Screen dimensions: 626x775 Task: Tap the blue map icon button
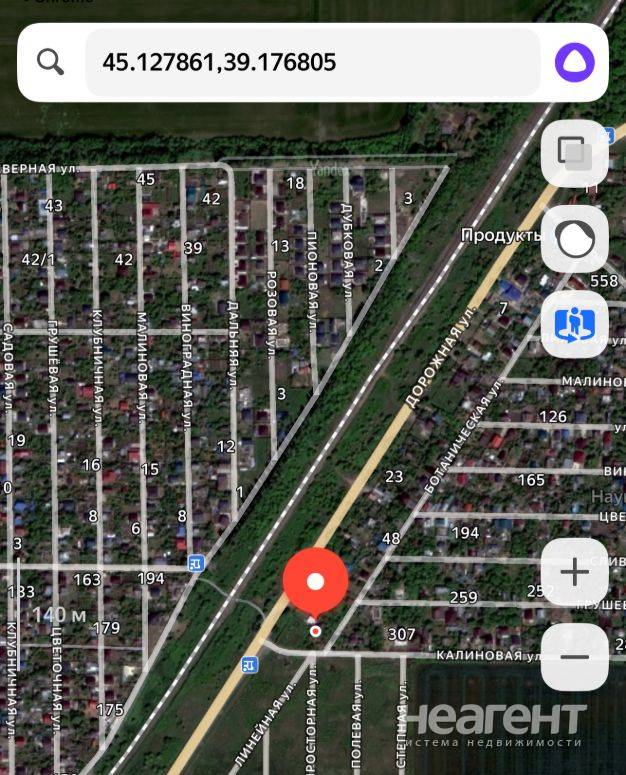(574, 324)
